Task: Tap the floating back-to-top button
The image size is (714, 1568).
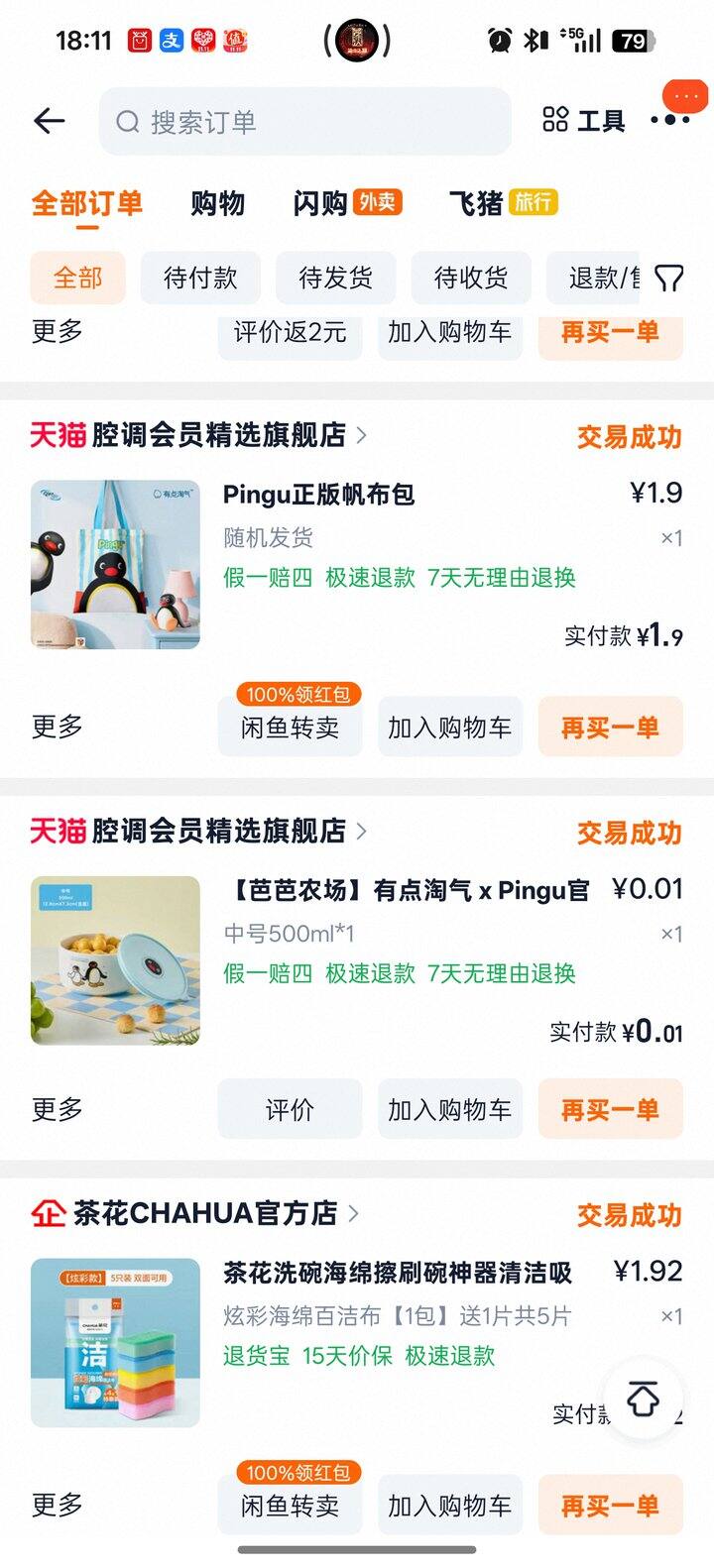Action: [643, 1399]
